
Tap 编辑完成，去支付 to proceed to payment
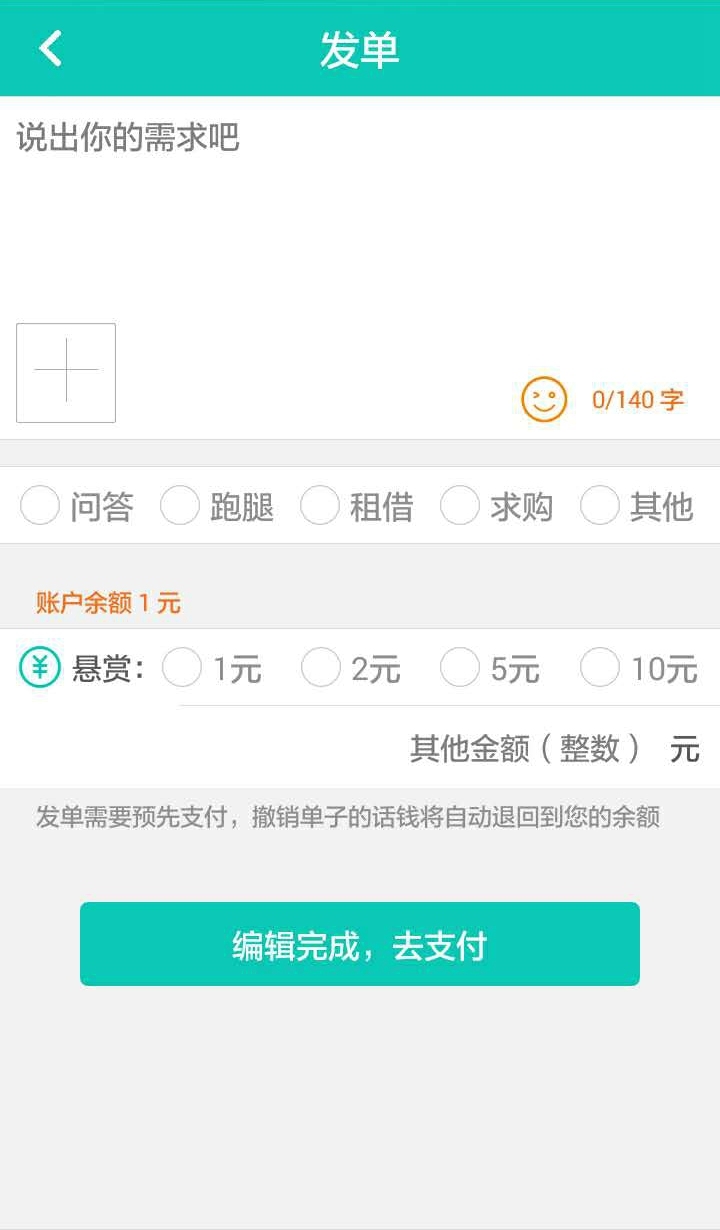pos(360,944)
